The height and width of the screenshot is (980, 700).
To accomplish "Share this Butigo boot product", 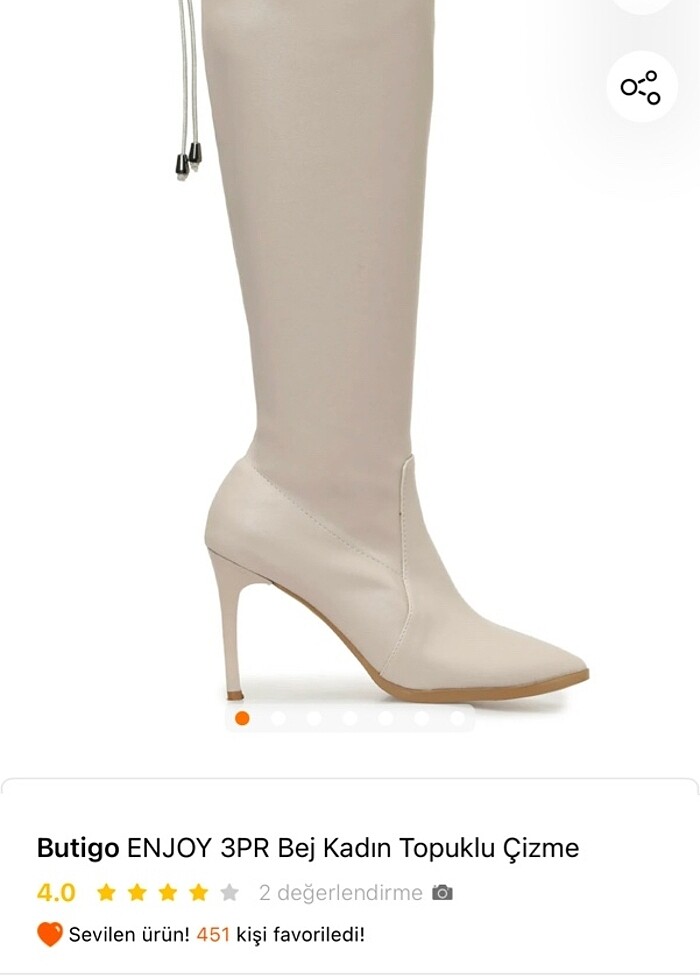I will click(641, 87).
